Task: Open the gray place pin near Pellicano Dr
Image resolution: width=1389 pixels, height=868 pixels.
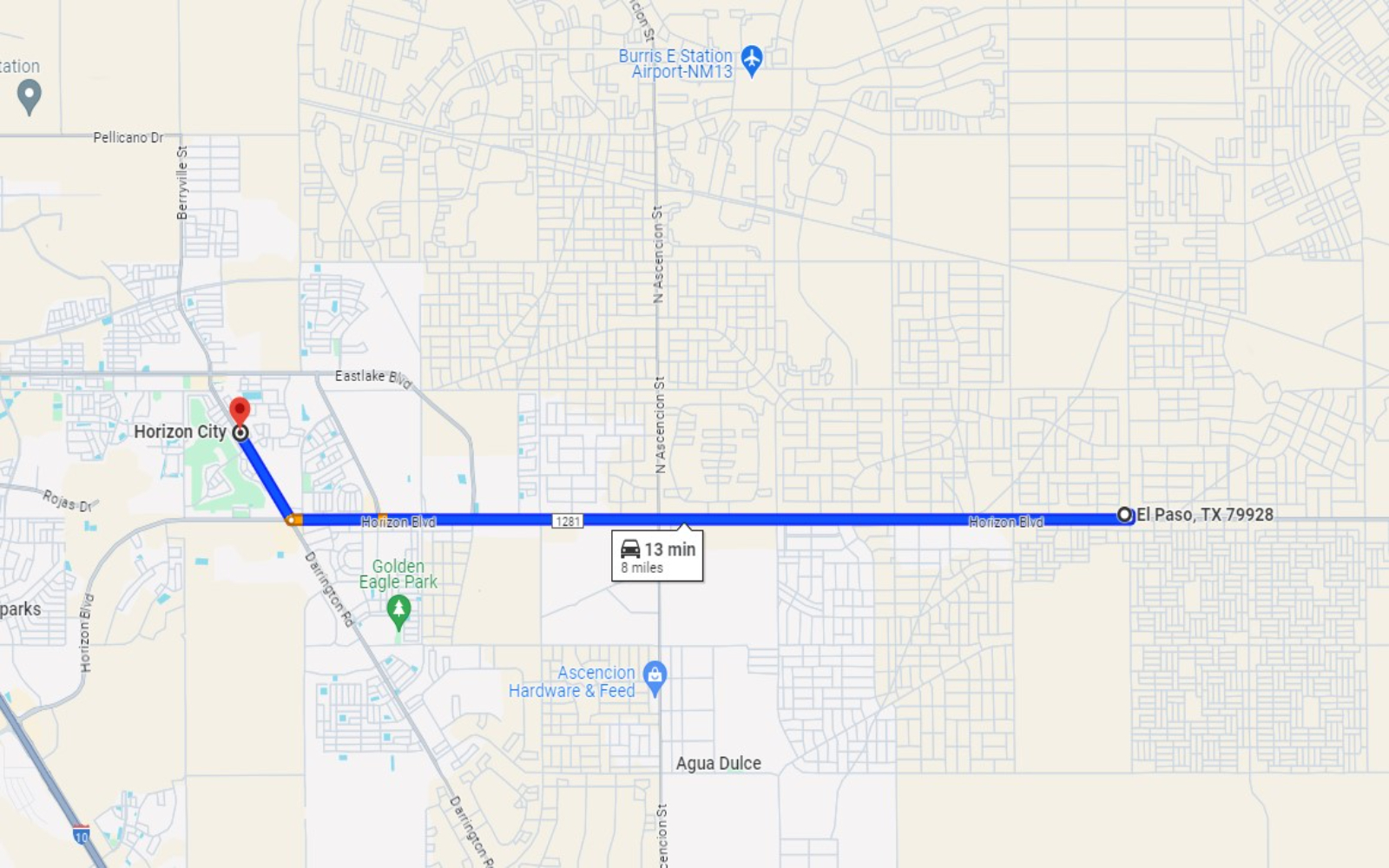Action: [30, 95]
